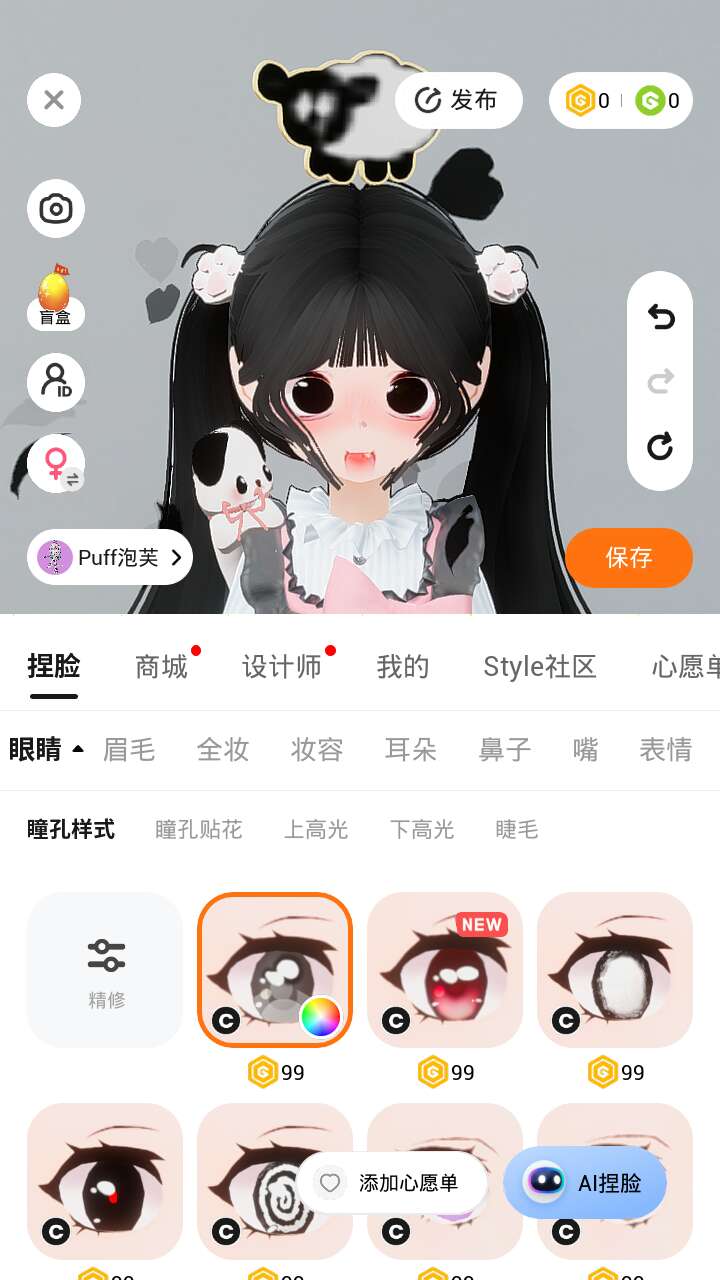Viewport: 720px width, 1280px height.
Task: Open the camera icon
Action: point(56,209)
